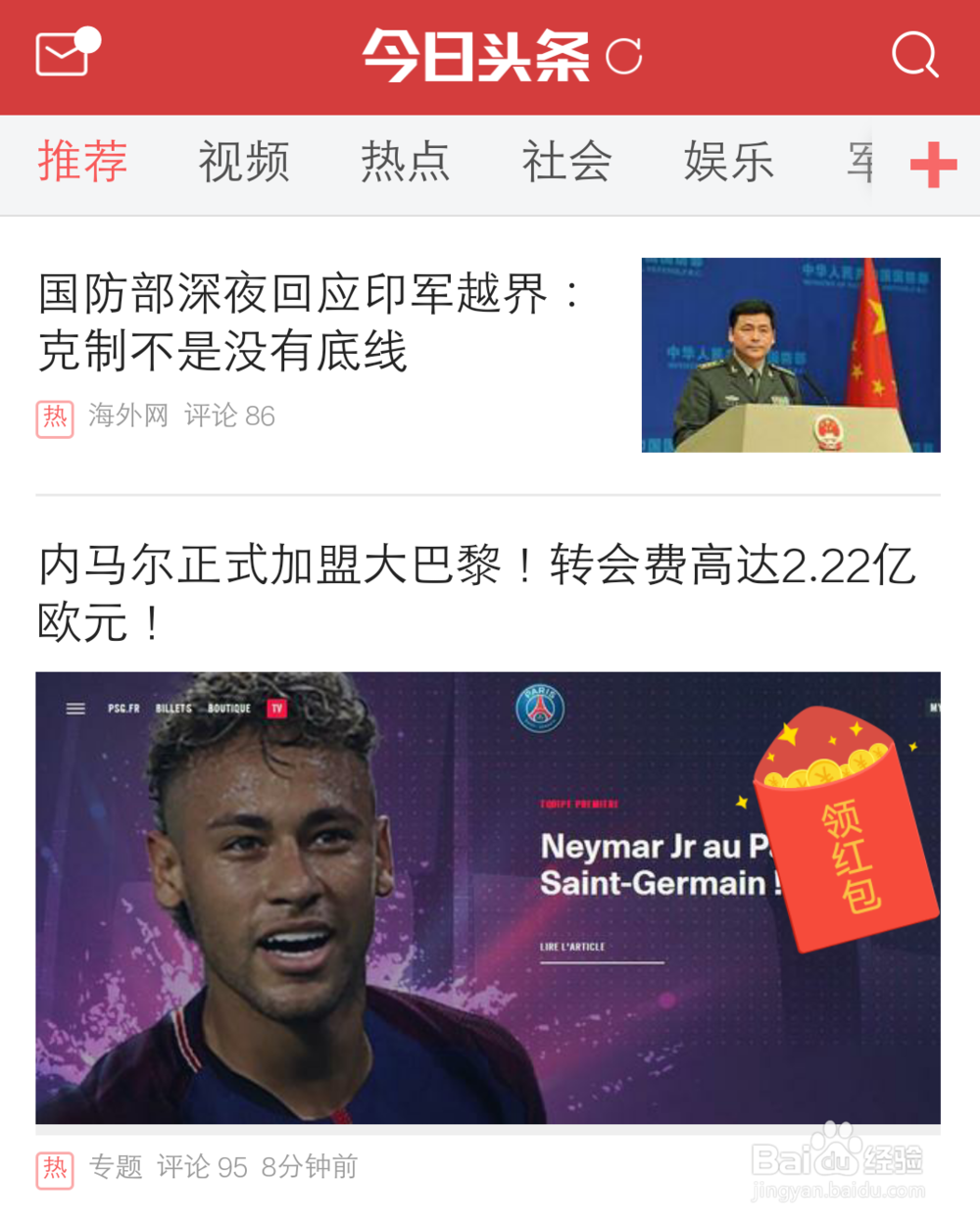The height and width of the screenshot is (1224, 980).
Task: Select the 热点 tab
Action: [x=406, y=162]
